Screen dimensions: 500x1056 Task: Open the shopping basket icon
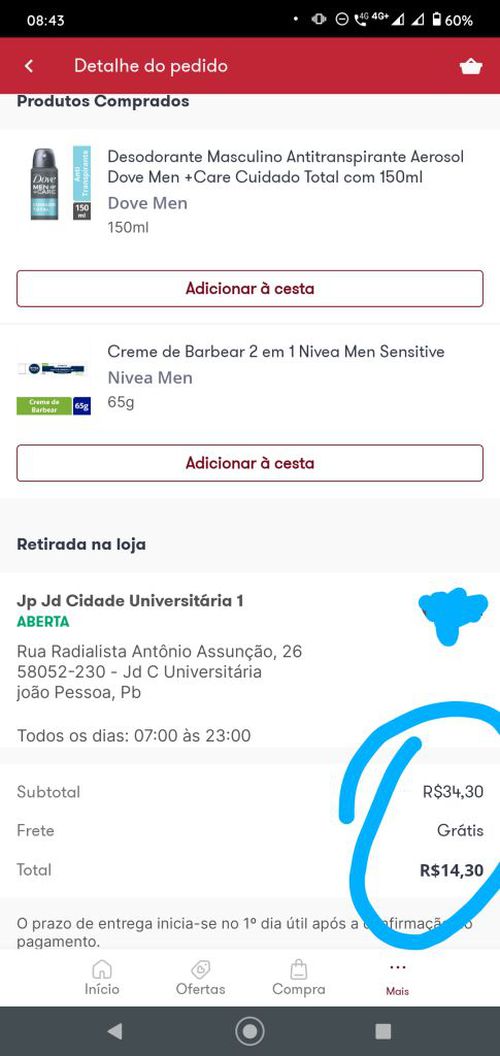tap(470, 66)
